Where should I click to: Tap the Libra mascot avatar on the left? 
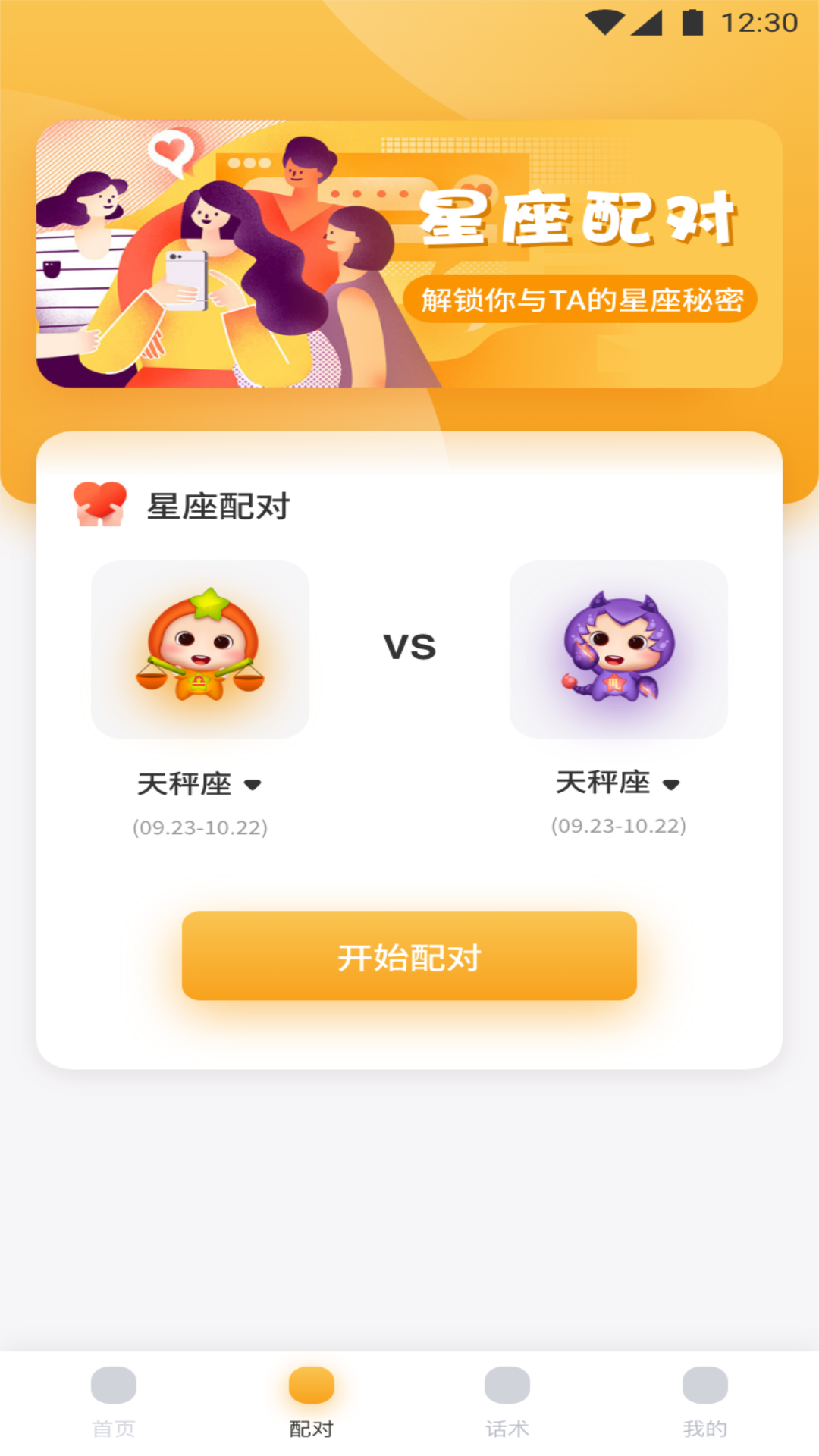tap(199, 650)
